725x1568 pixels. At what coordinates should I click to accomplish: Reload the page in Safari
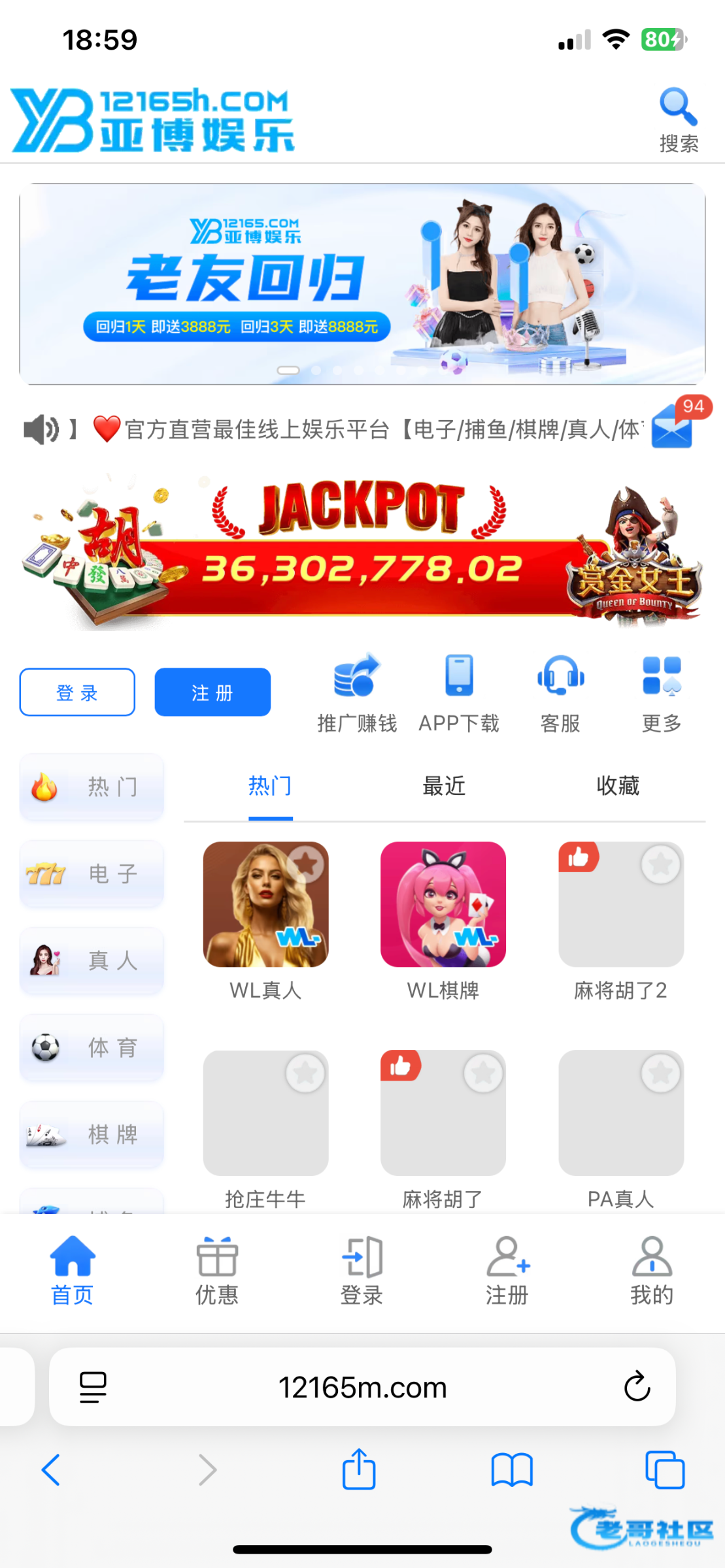637,1386
